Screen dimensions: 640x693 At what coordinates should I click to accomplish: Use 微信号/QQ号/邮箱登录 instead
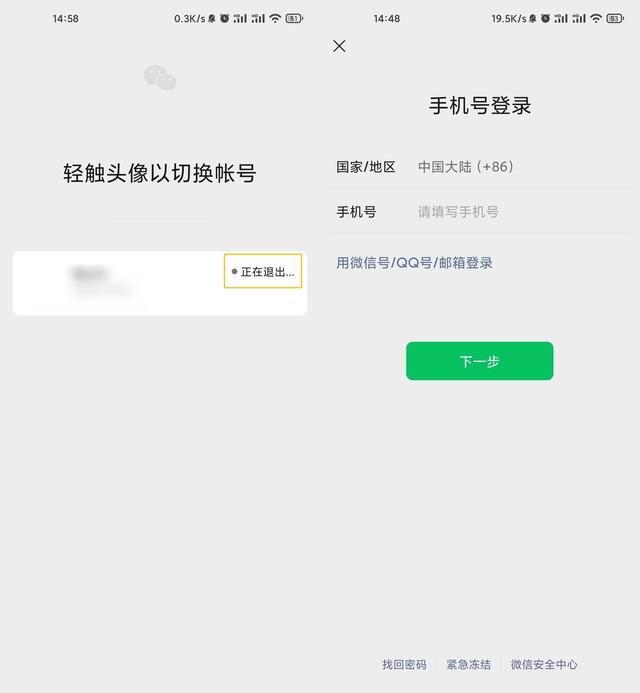click(x=414, y=263)
